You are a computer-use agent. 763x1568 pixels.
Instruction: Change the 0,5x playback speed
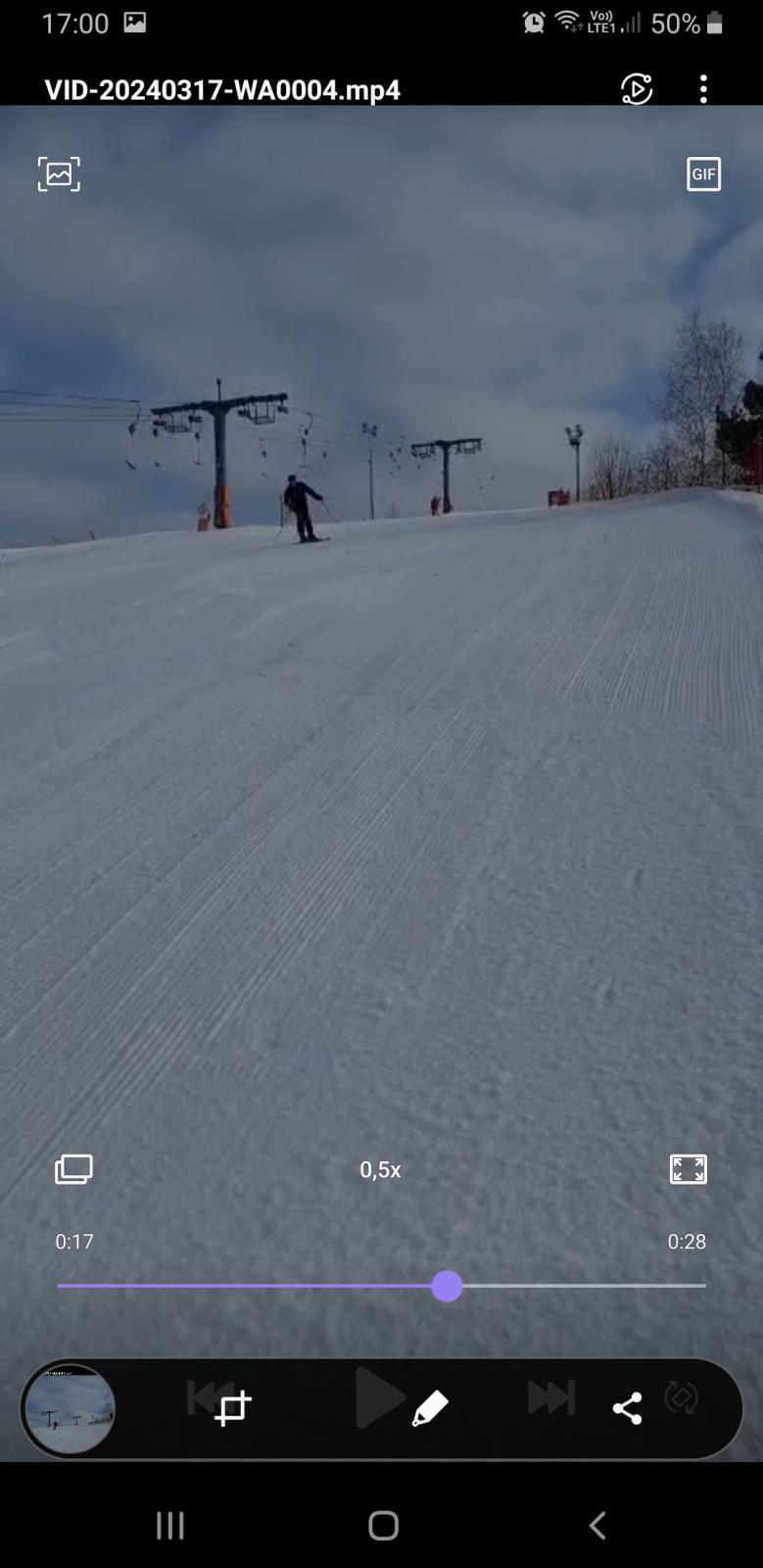(380, 1169)
